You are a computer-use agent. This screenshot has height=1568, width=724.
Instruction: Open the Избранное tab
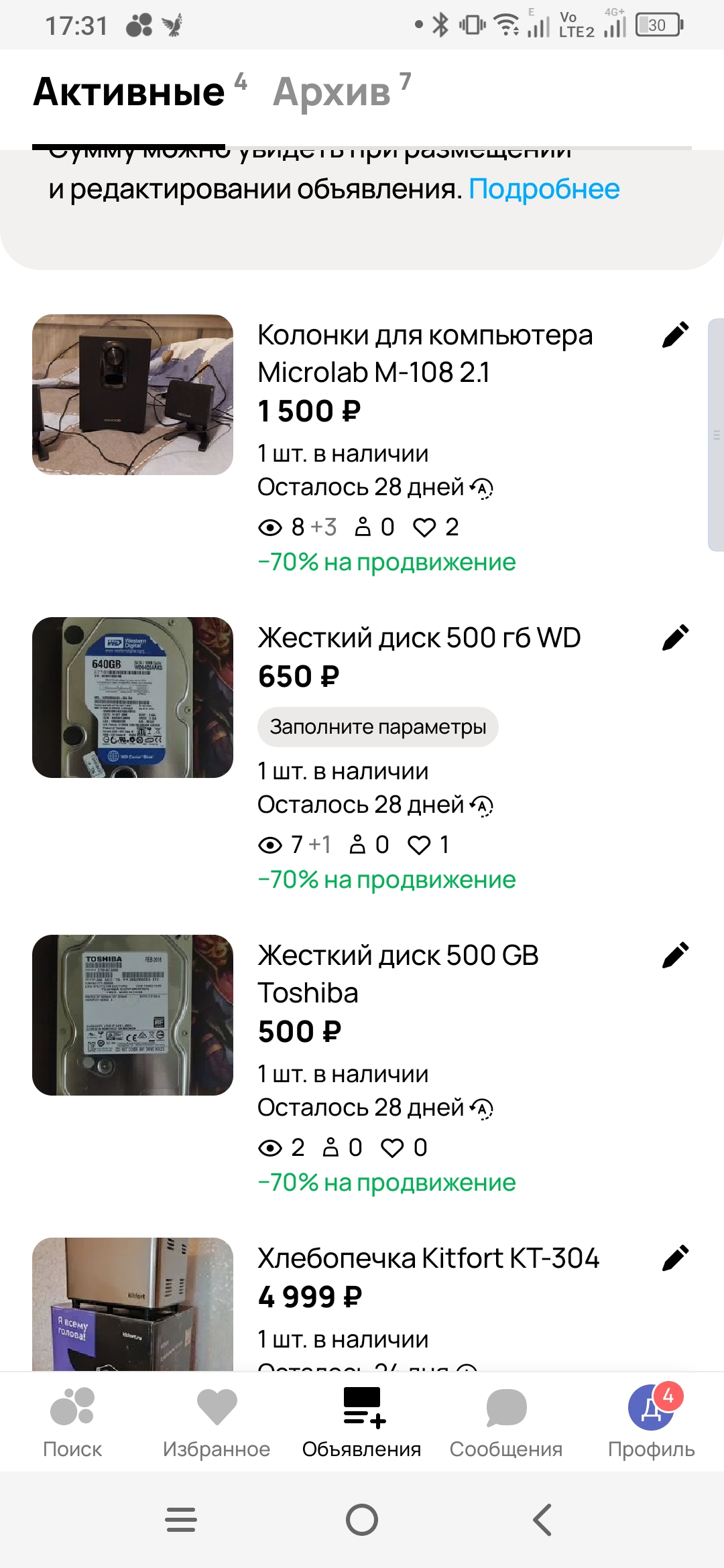coord(217,1422)
